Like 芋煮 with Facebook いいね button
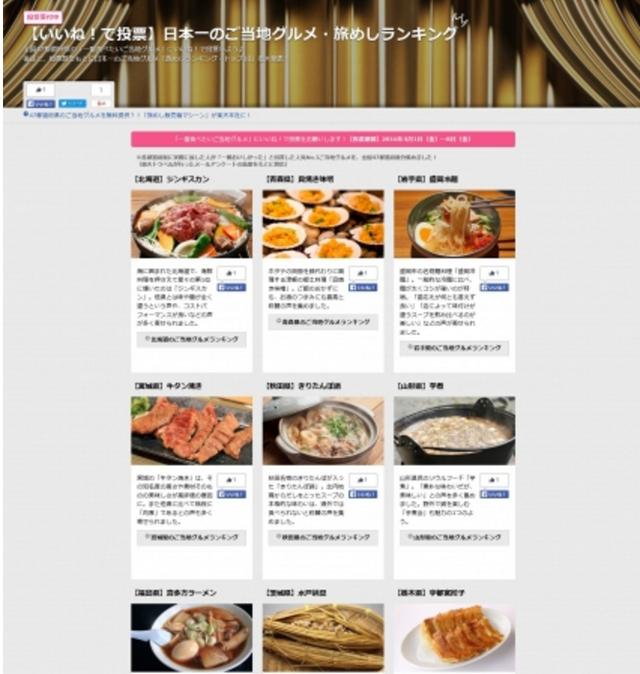640x674 pixels. pos(494,493)
